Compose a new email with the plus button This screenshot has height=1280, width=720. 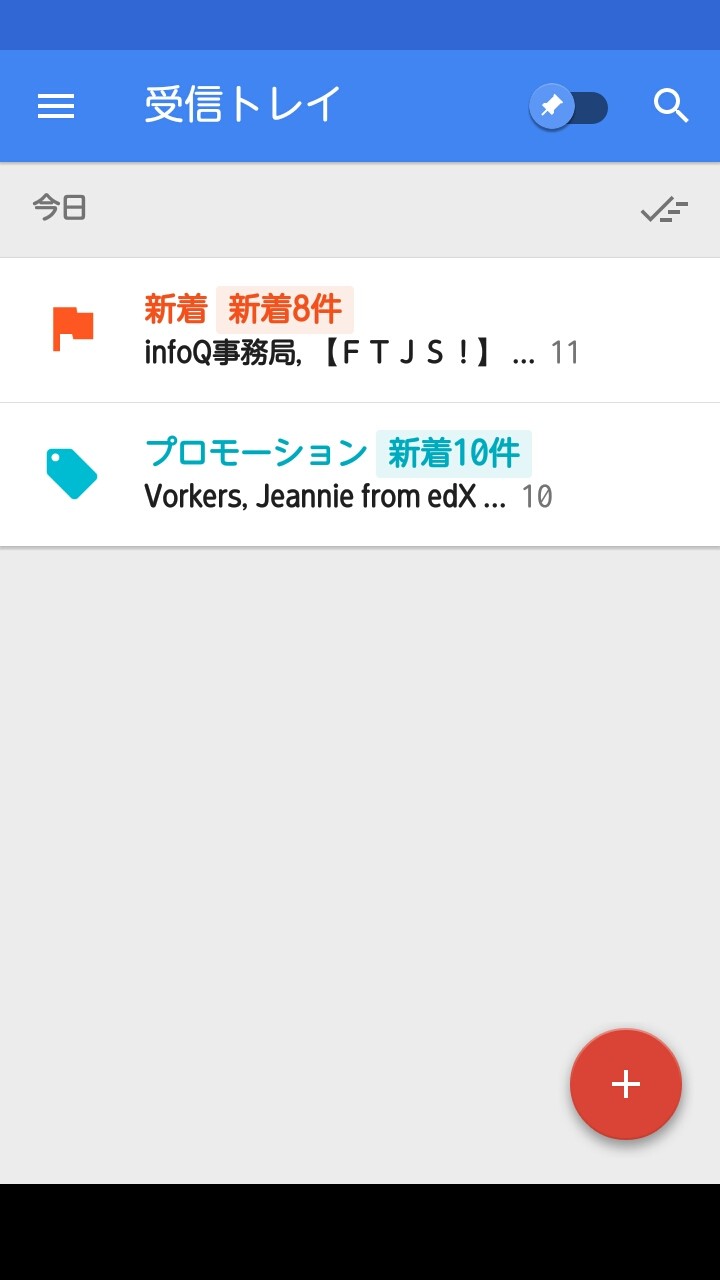(626, 1084)
